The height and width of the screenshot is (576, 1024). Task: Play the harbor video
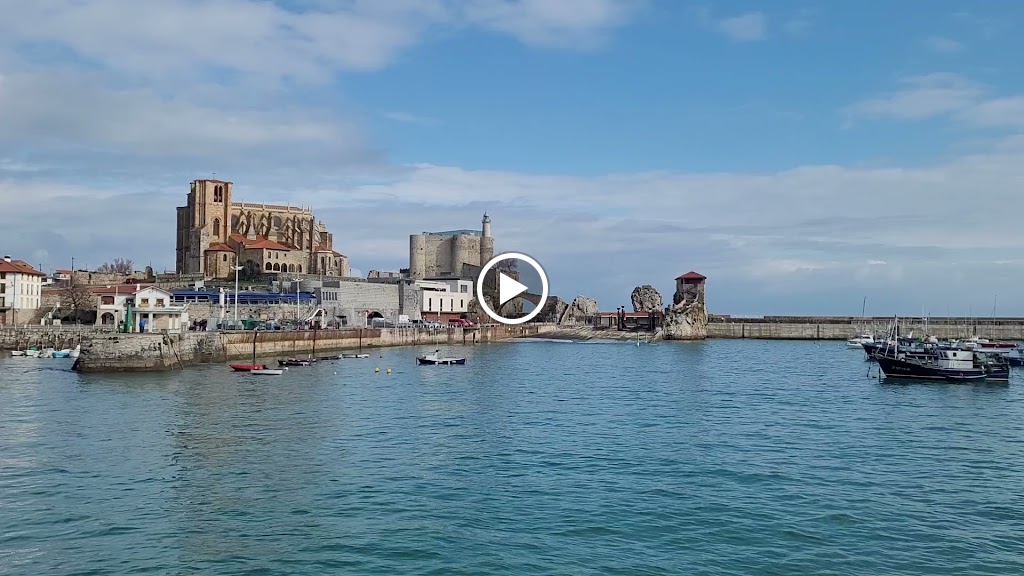click(x=512, y=288)
